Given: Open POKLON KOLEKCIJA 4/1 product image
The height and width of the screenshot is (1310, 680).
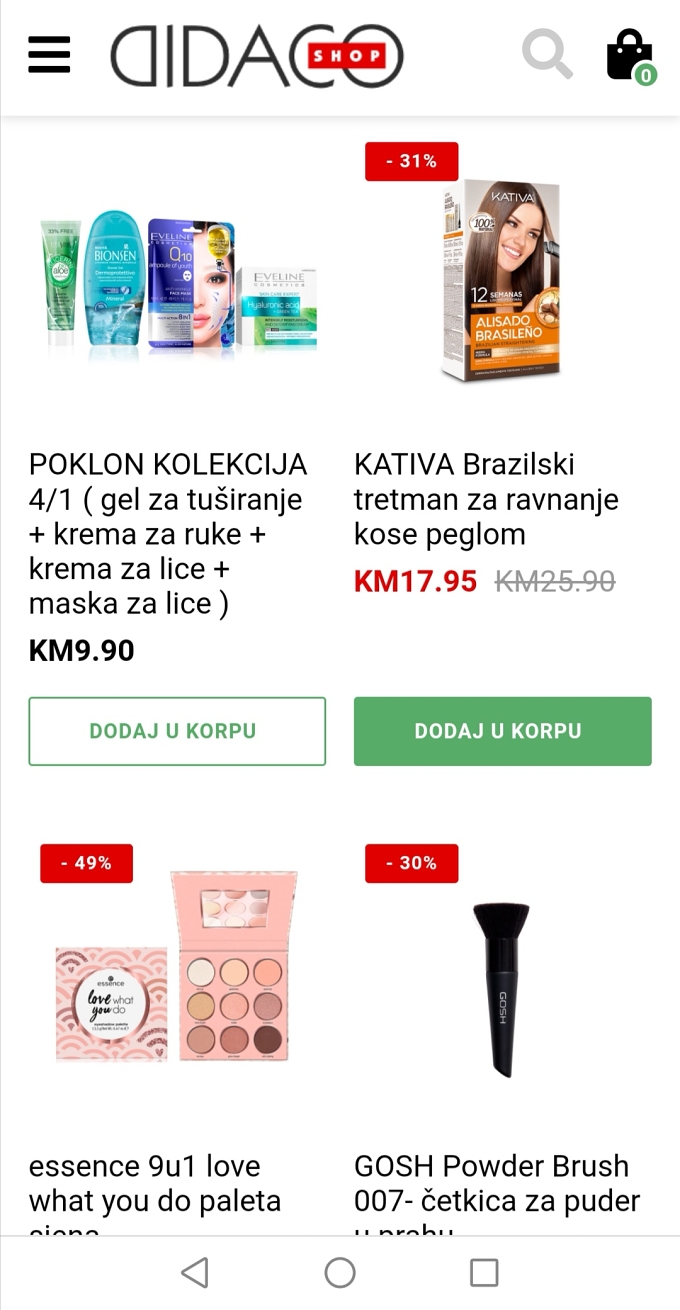Looking at the screenshot, I should click(177, 280).
